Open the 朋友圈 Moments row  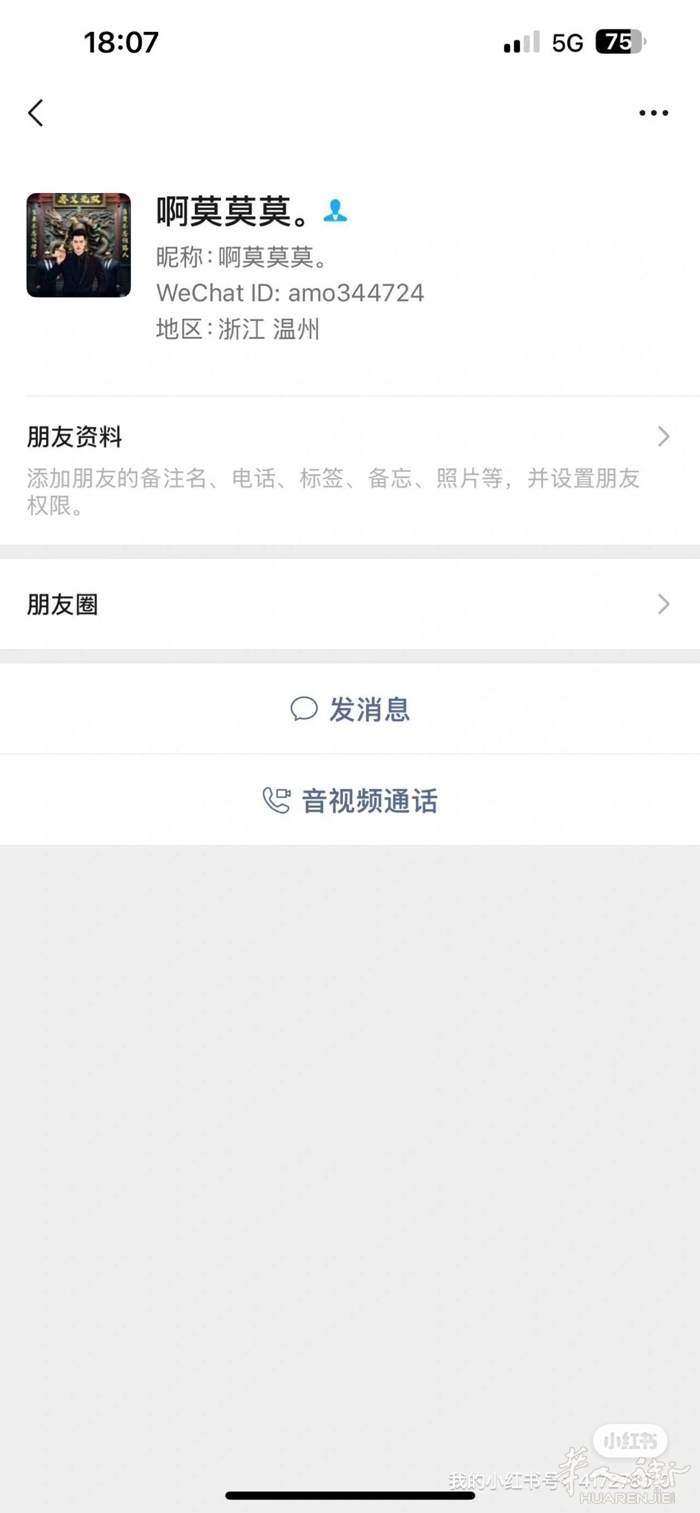[x=349, y=604]
